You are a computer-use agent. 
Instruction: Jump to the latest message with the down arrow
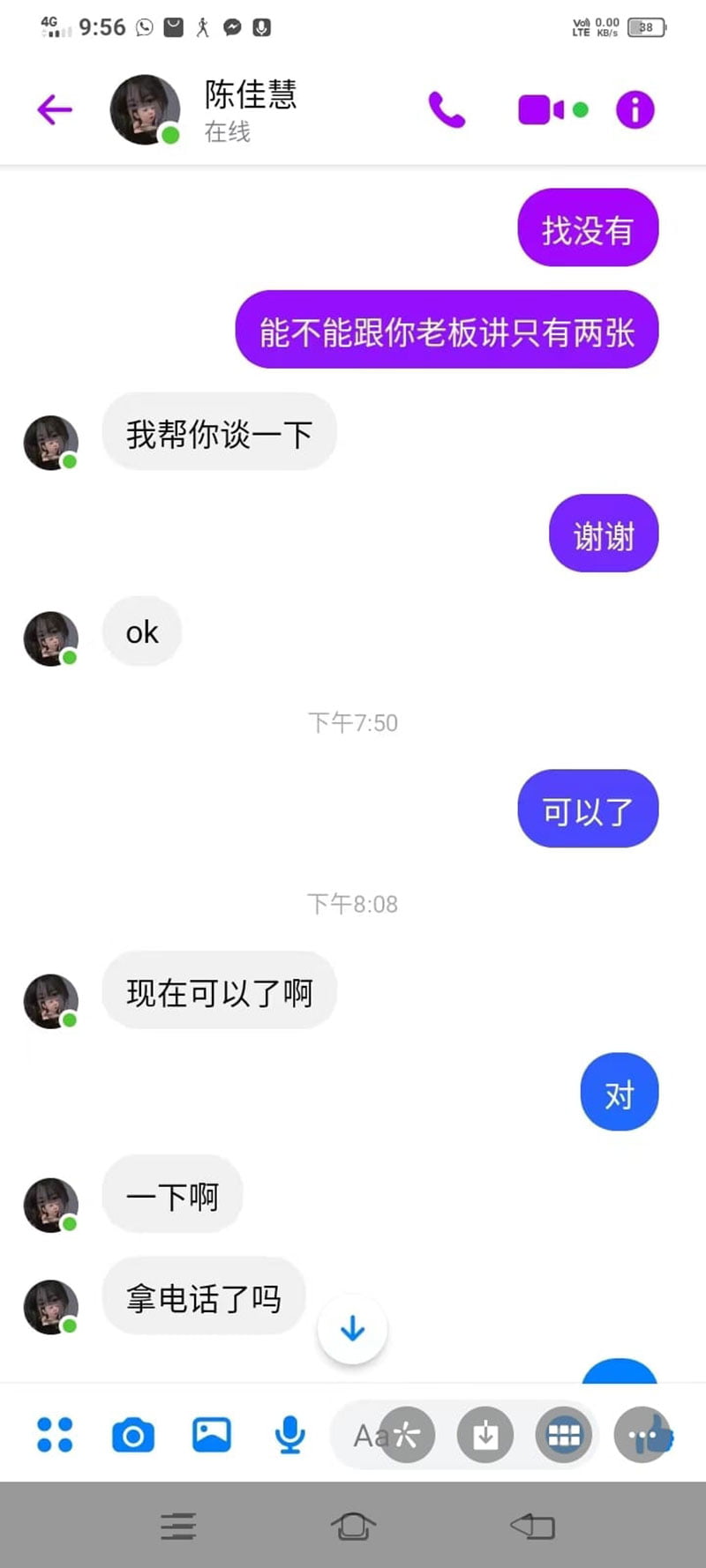[x=353, y=1328]
